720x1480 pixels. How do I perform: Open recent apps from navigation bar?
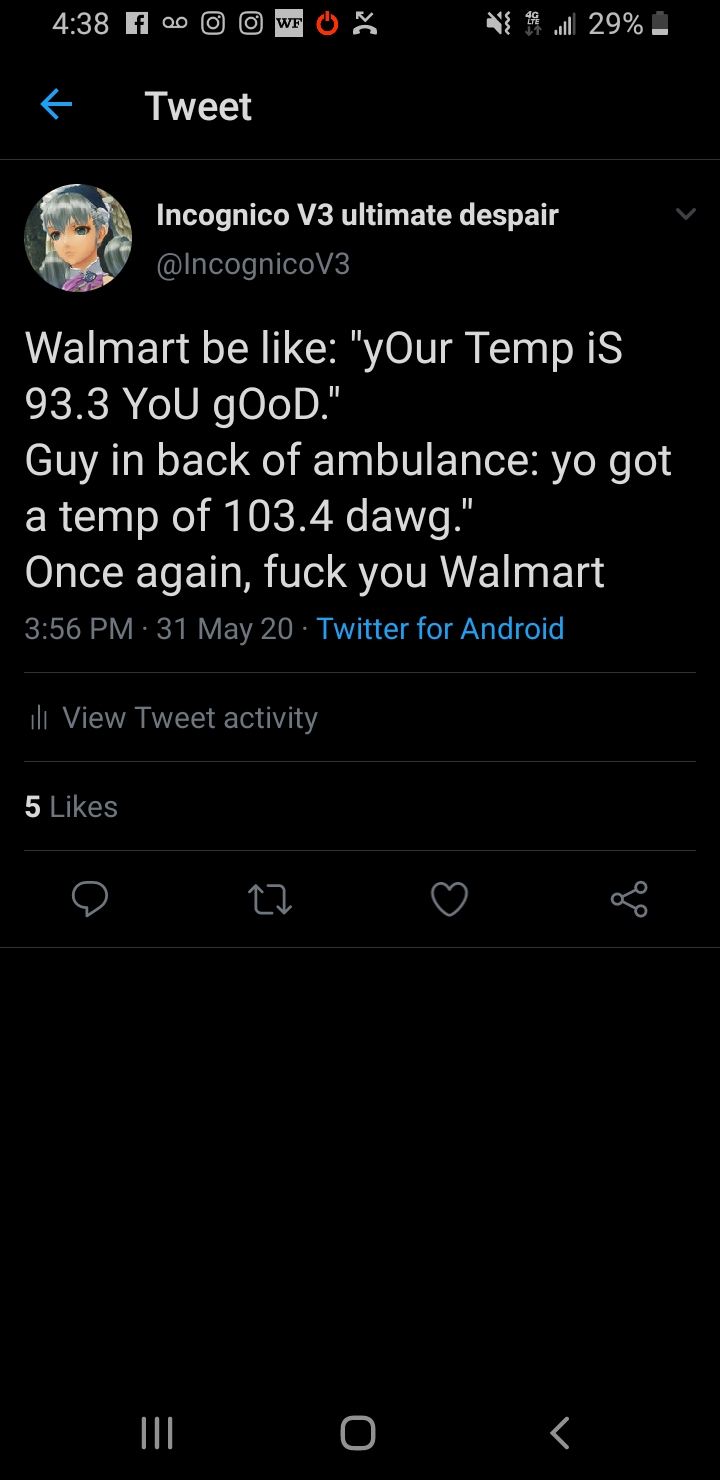[157, 1432]
